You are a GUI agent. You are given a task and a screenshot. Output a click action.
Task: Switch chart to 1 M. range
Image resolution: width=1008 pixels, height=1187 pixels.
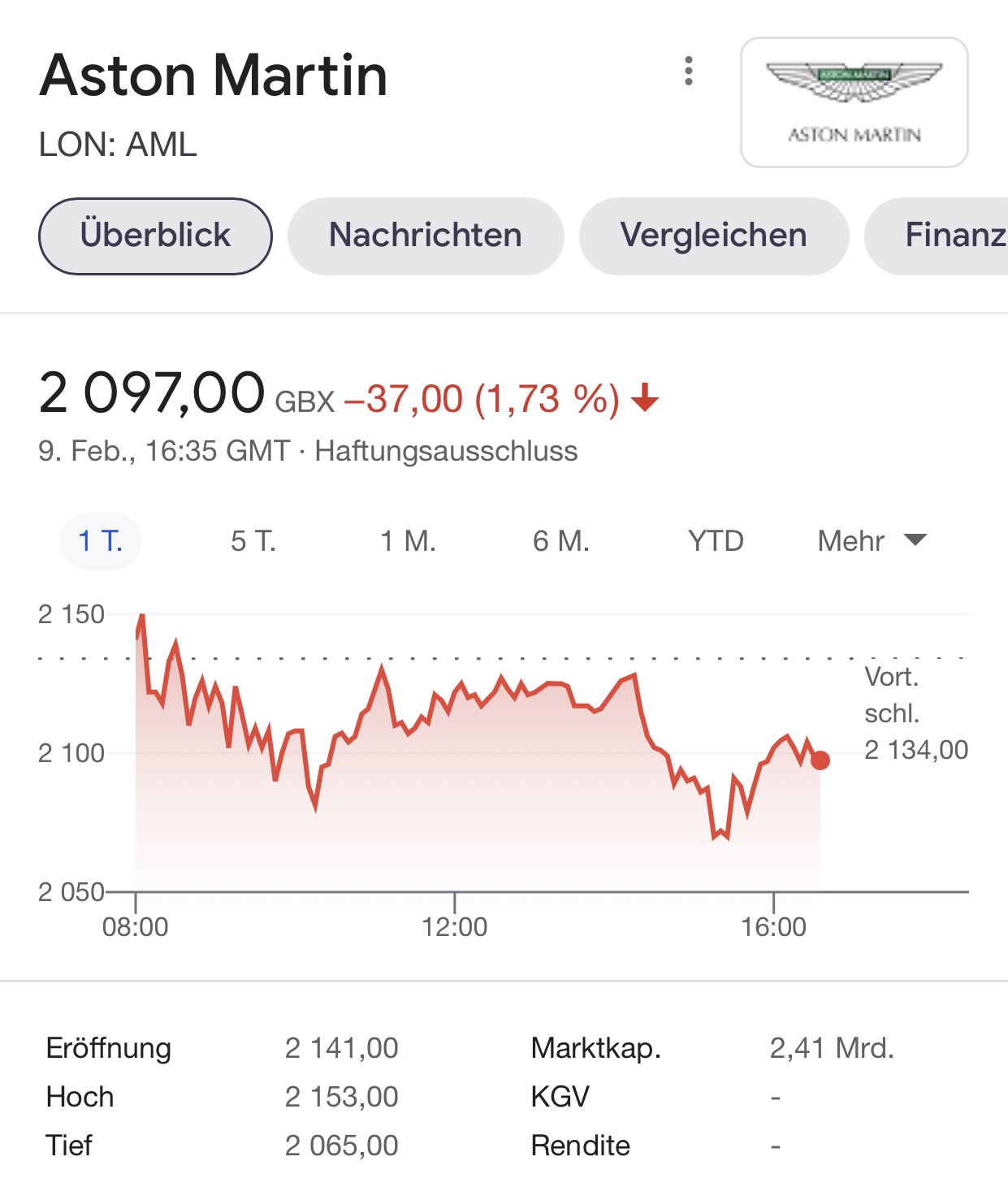pos(408,541)
